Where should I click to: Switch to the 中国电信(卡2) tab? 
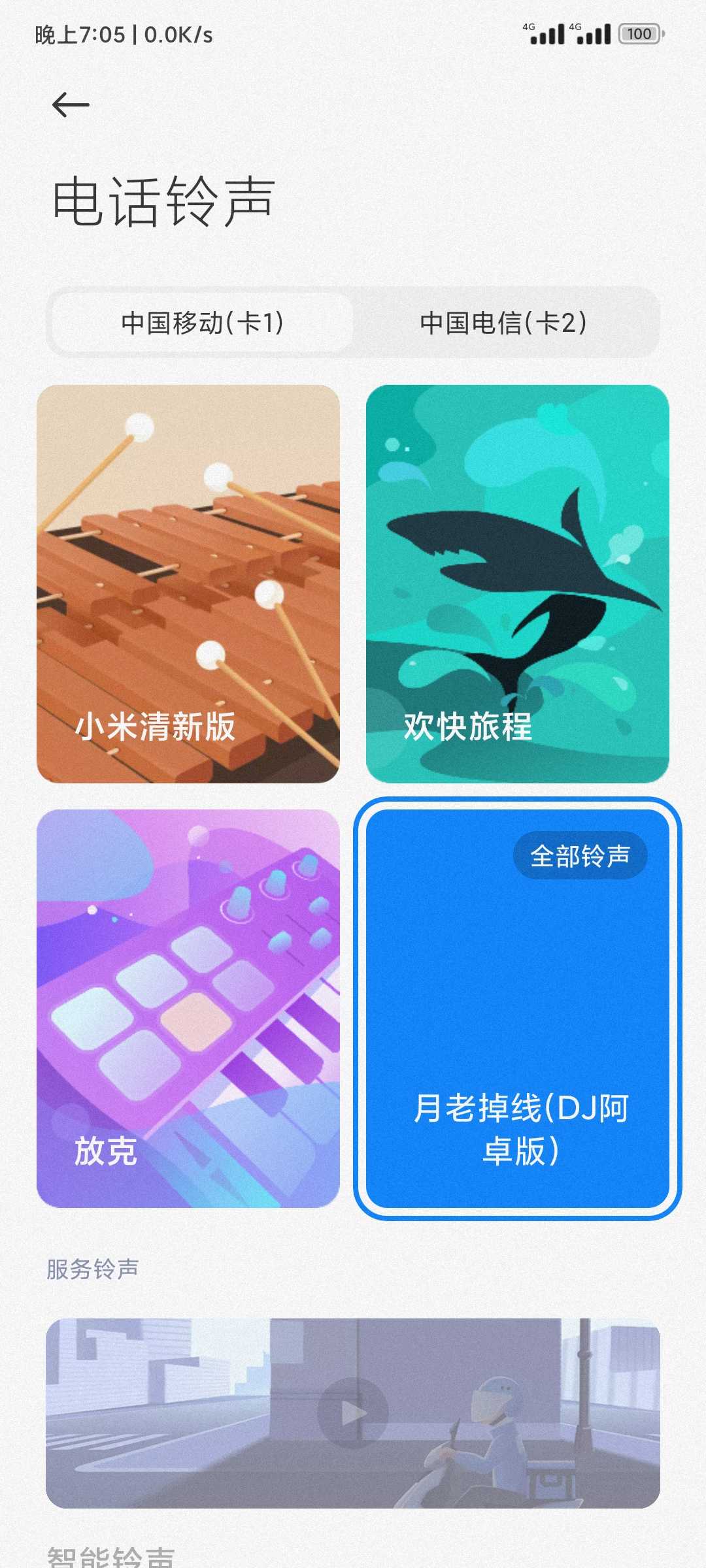tap(503, 322)
